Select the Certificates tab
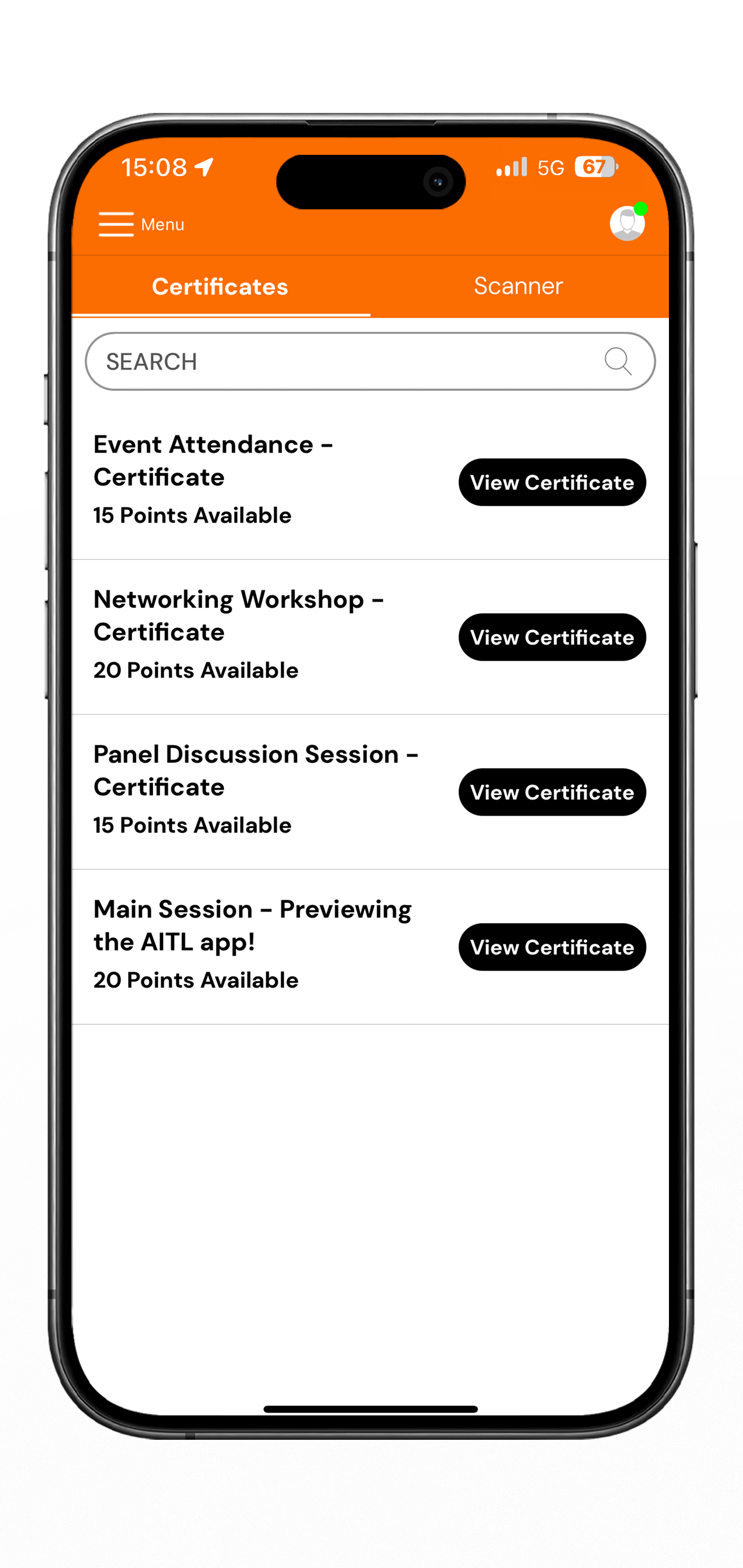Viewport: 743px width, 1568px height. (220, 286)
